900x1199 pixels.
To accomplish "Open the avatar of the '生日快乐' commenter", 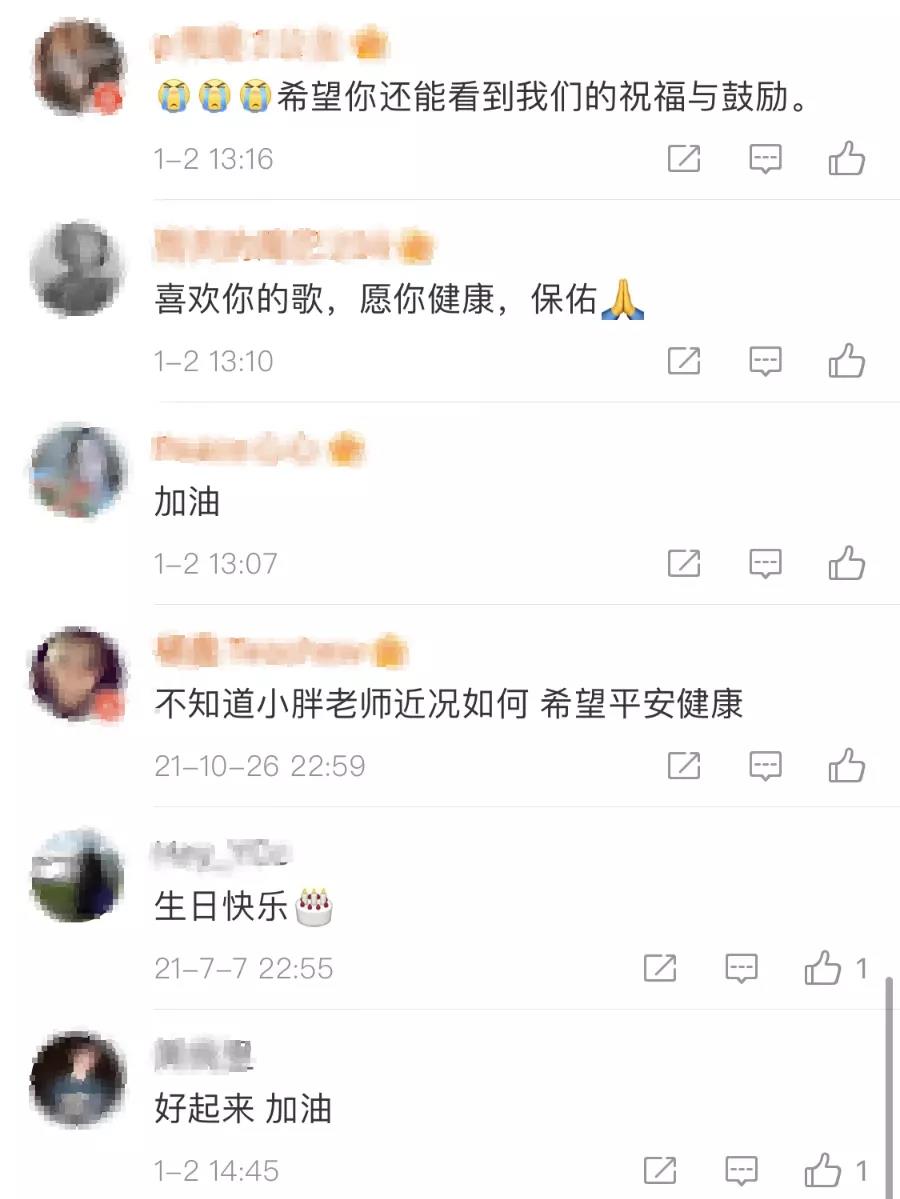I will pyautogui.click(x=77, y=875).
